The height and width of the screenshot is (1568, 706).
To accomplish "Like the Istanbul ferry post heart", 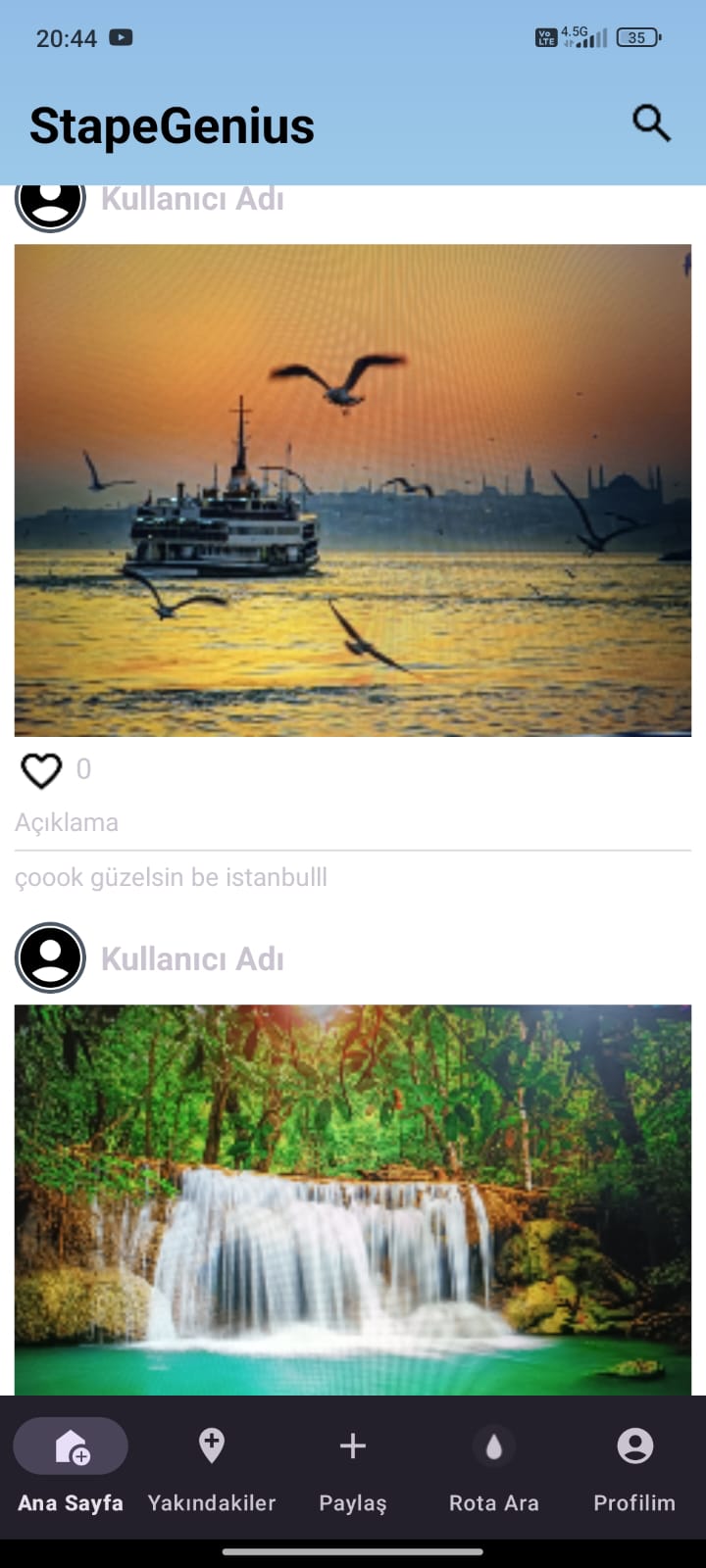I will [40, 770].
